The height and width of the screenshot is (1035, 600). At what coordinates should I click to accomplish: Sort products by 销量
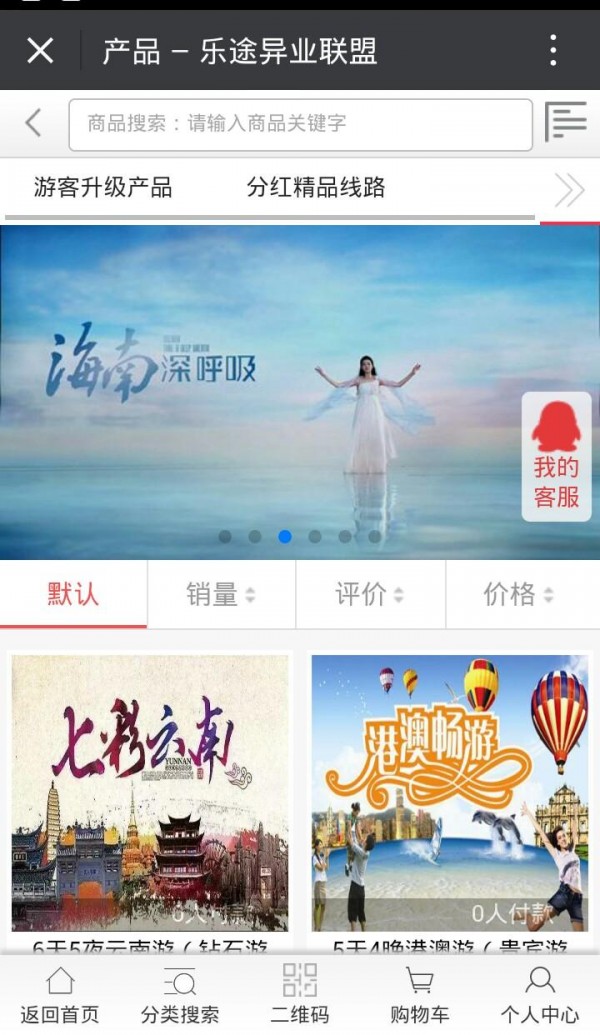click(x=221, y=594)
